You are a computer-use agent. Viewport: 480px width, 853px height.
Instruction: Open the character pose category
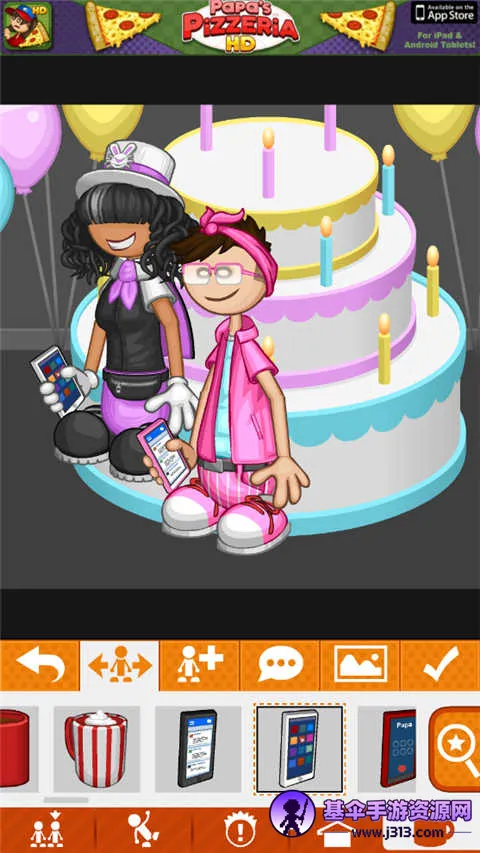144,831
